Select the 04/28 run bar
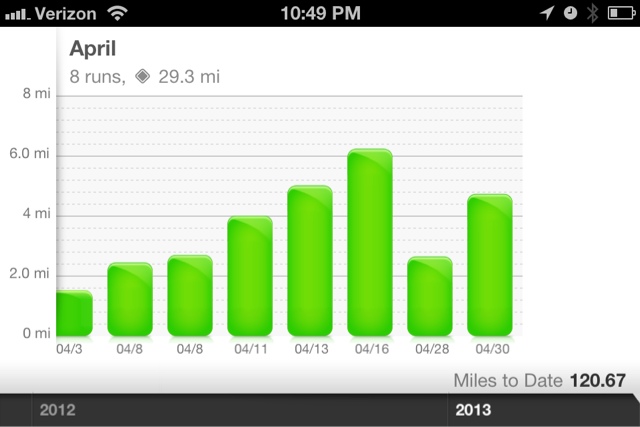 [430, 297]
